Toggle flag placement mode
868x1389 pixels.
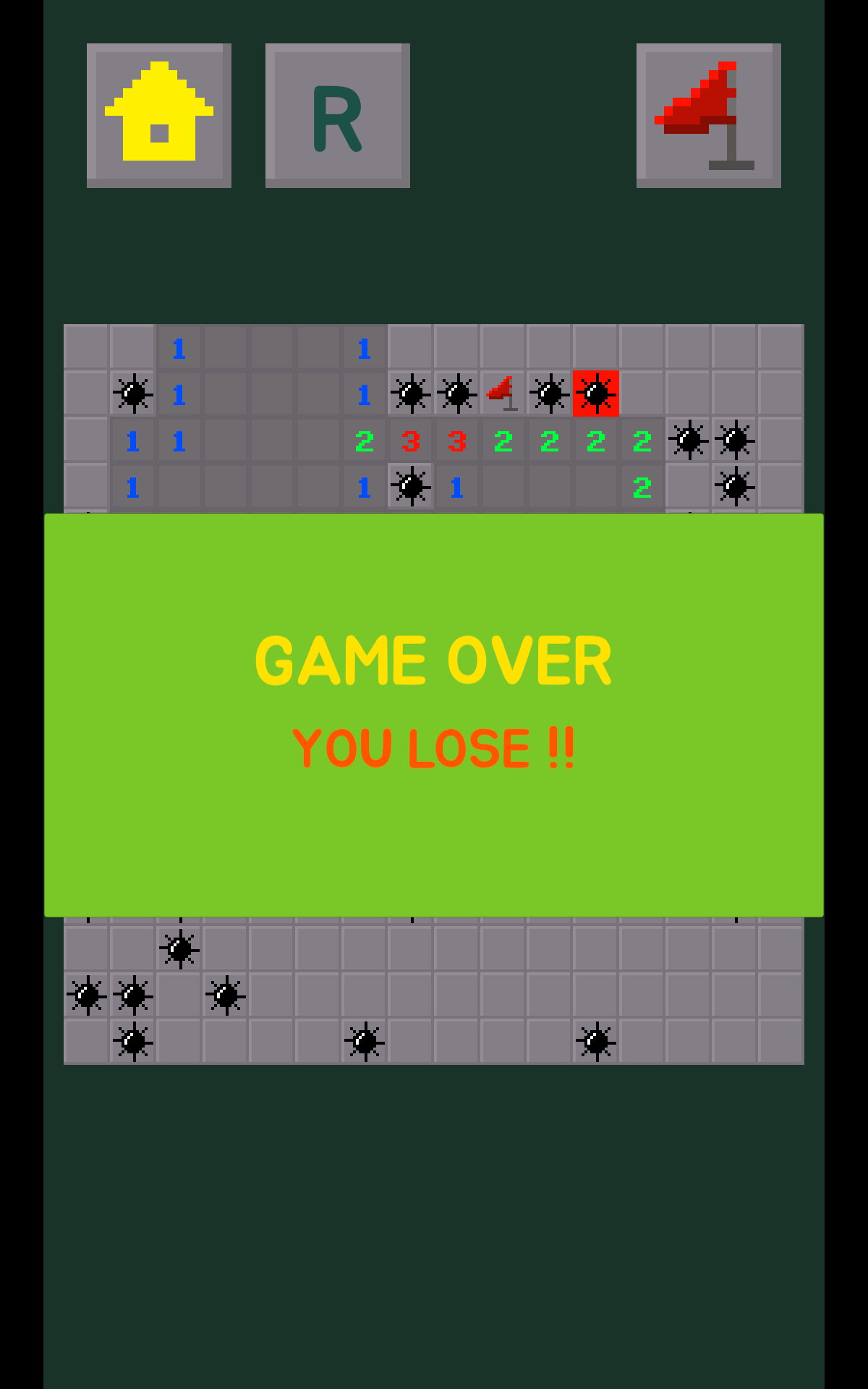pos(708,116)
